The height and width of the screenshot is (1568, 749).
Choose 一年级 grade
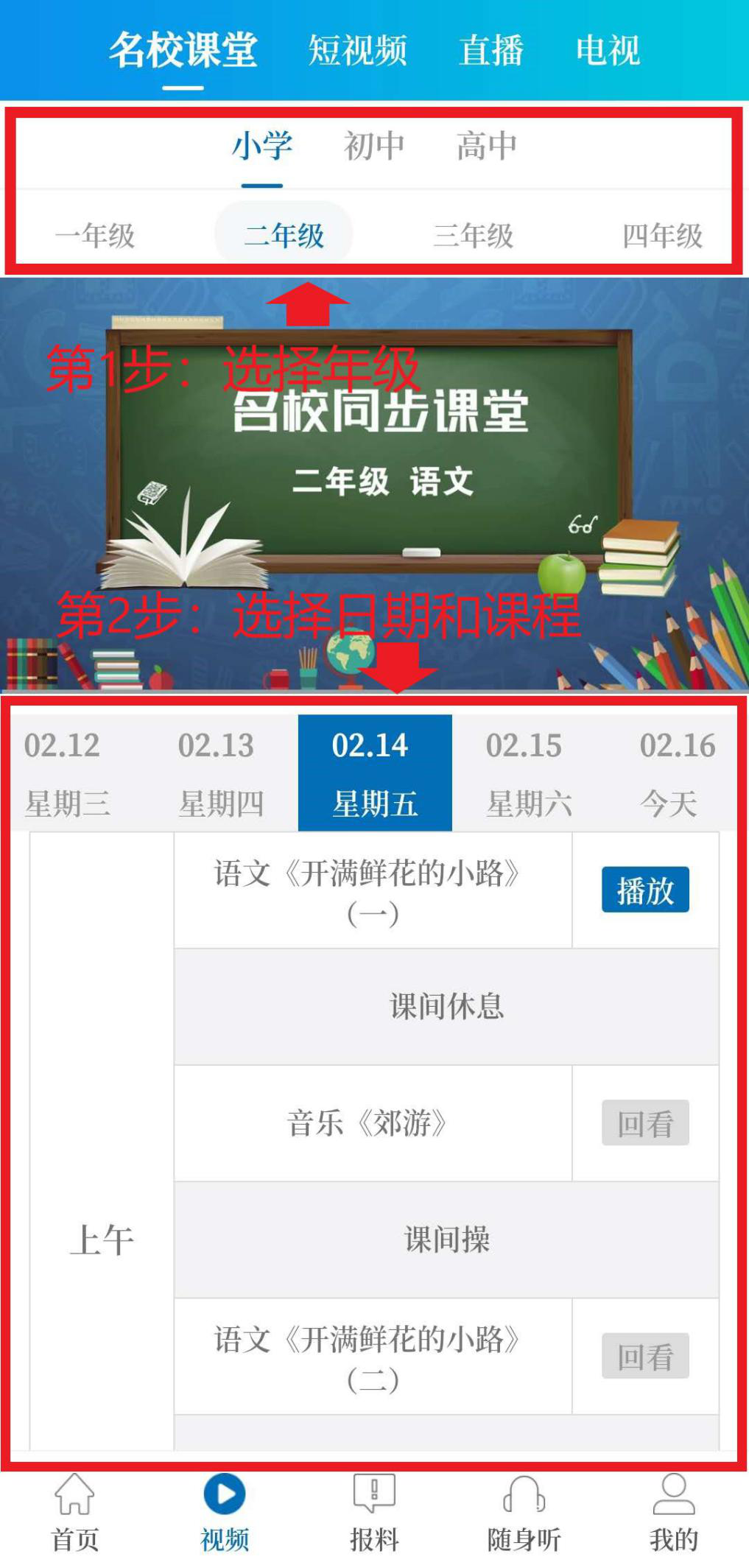pos(95,236)
